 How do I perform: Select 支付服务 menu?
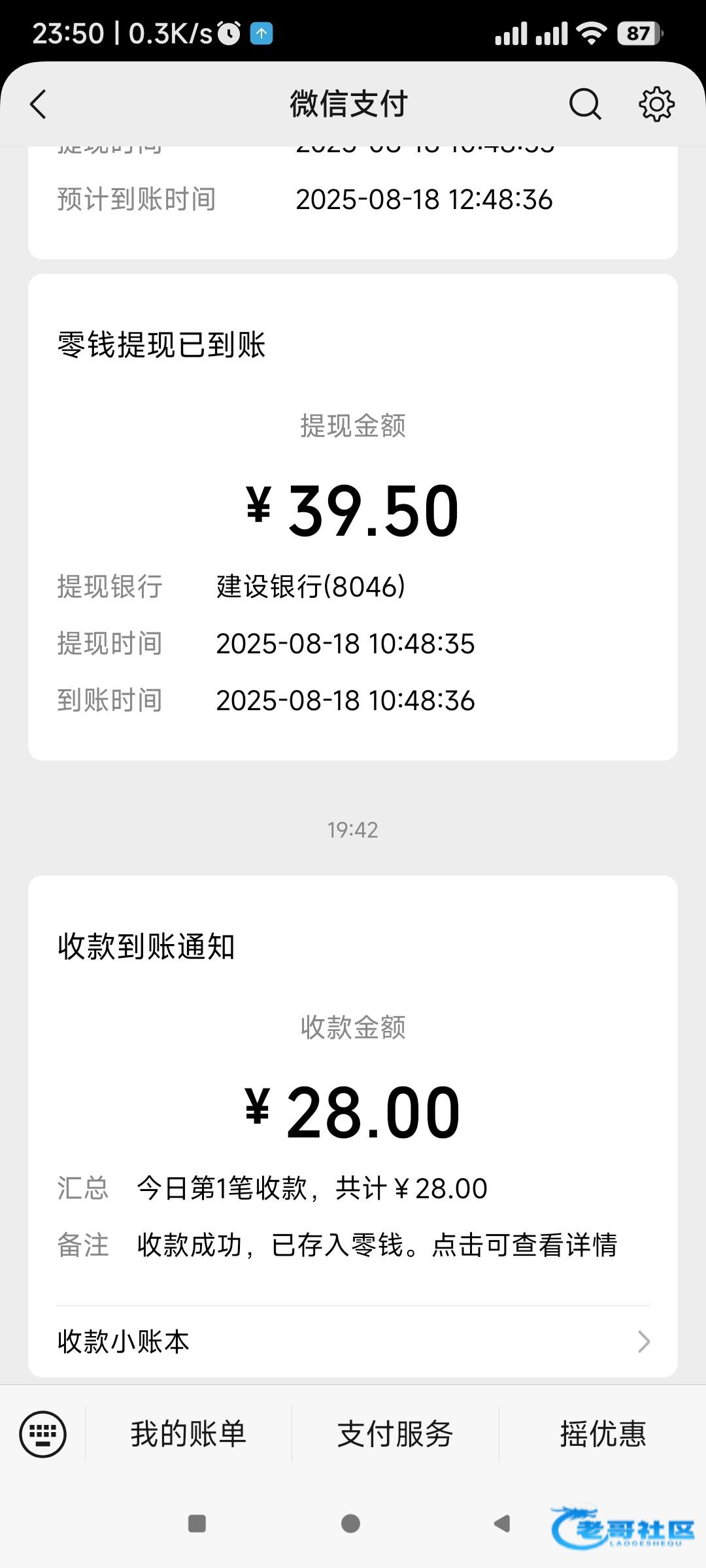(395, 1435)
